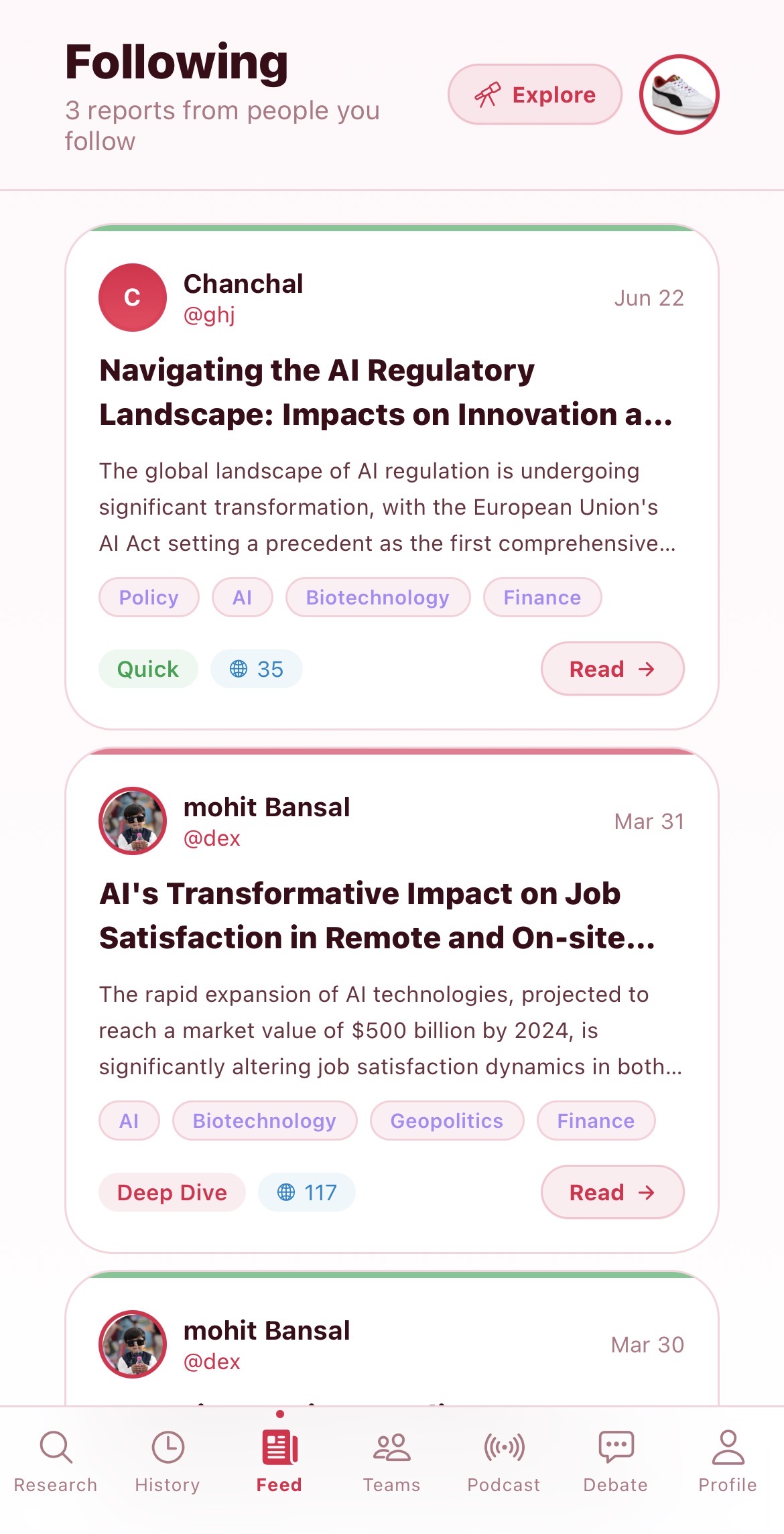
Task: Select the Policy tag on Chanchal's report
Action: point(149,597)
